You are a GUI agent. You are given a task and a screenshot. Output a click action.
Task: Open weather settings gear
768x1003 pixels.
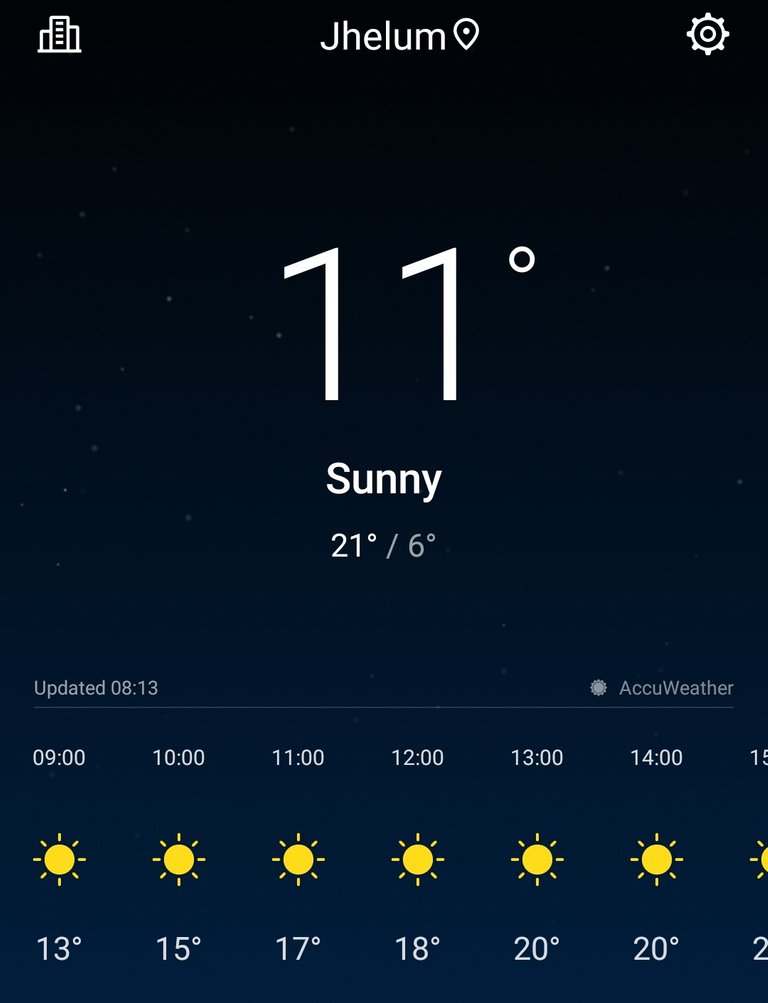707,35
